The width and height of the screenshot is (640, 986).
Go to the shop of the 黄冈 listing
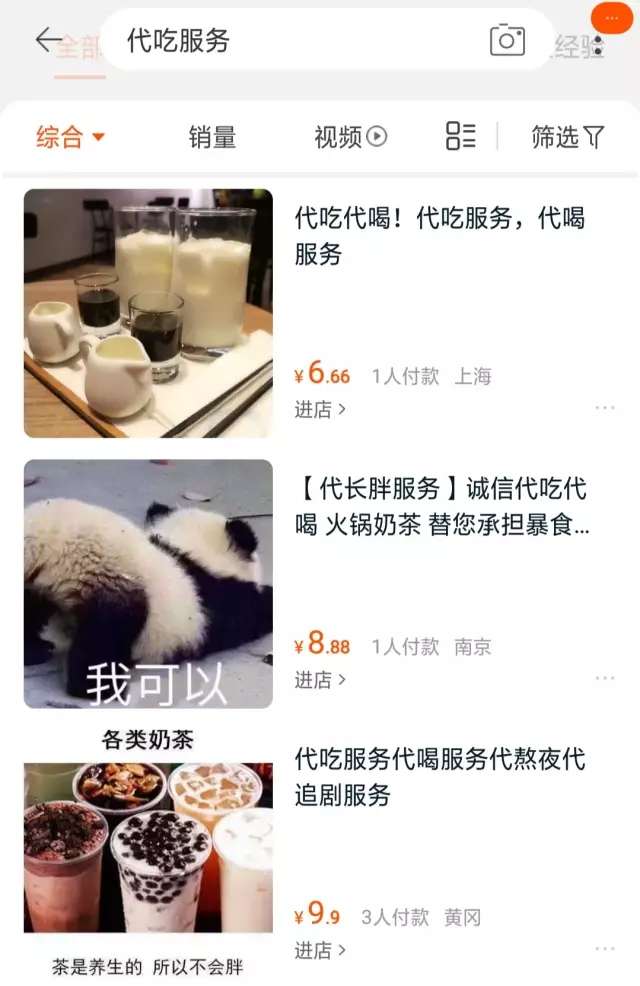[320, 950]
